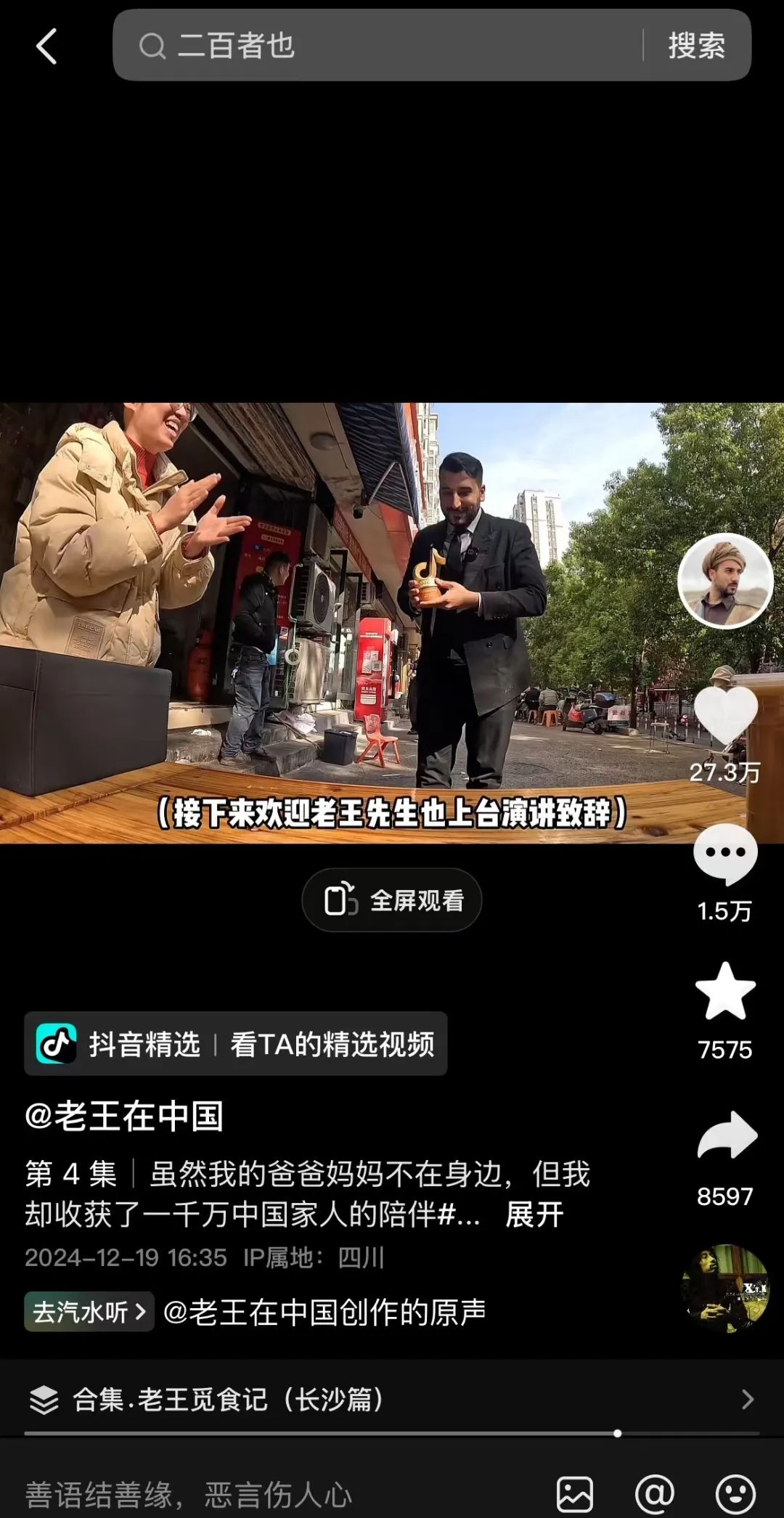
Task: Tap the search field showing 二百者也
Action: pos(377,46)
